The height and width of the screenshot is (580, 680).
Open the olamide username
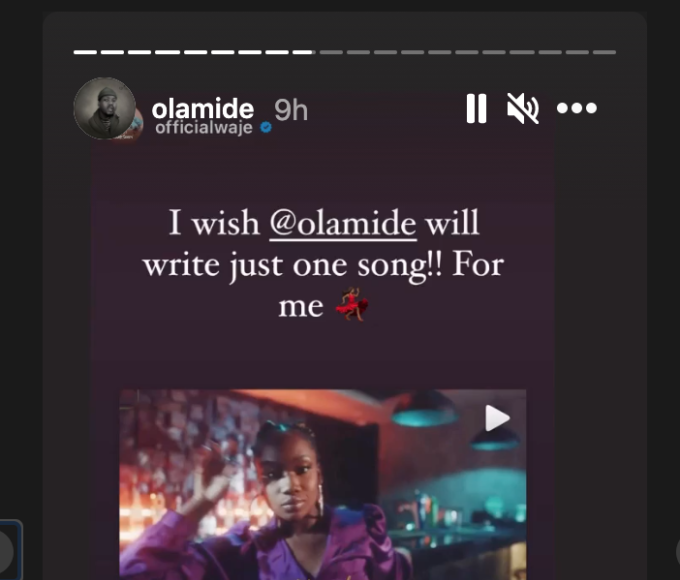click(x=202, y=108)
